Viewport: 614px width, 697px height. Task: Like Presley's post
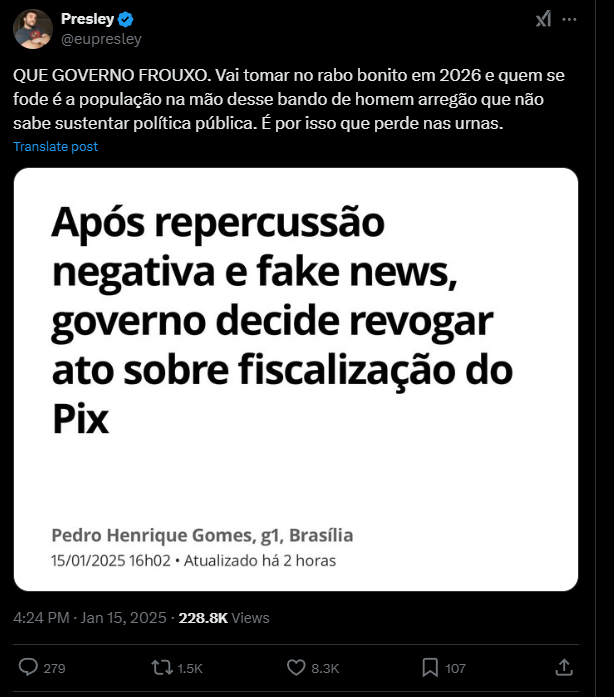click(x=296, y=667)
